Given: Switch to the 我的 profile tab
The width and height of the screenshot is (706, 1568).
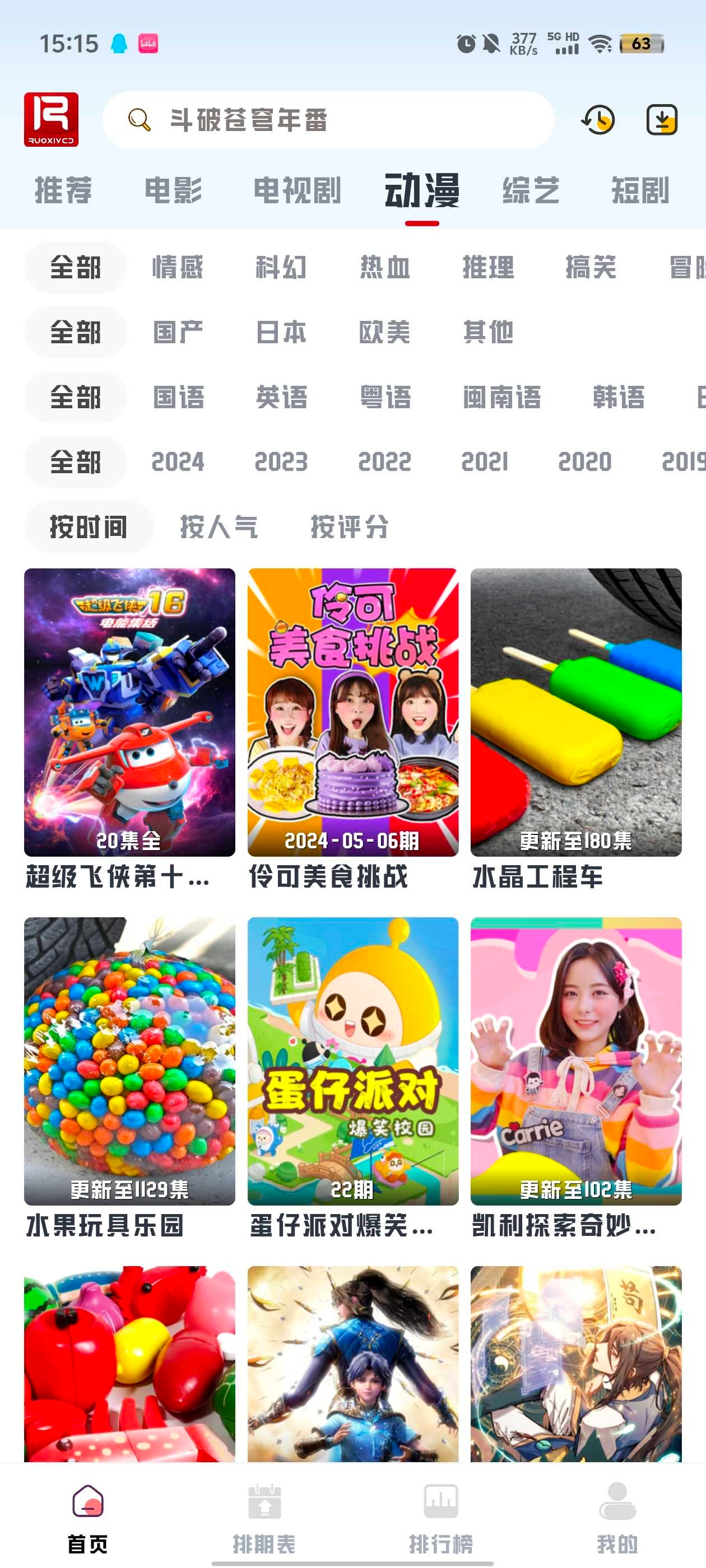Looking at the screenshot, I should [617, 1517].
